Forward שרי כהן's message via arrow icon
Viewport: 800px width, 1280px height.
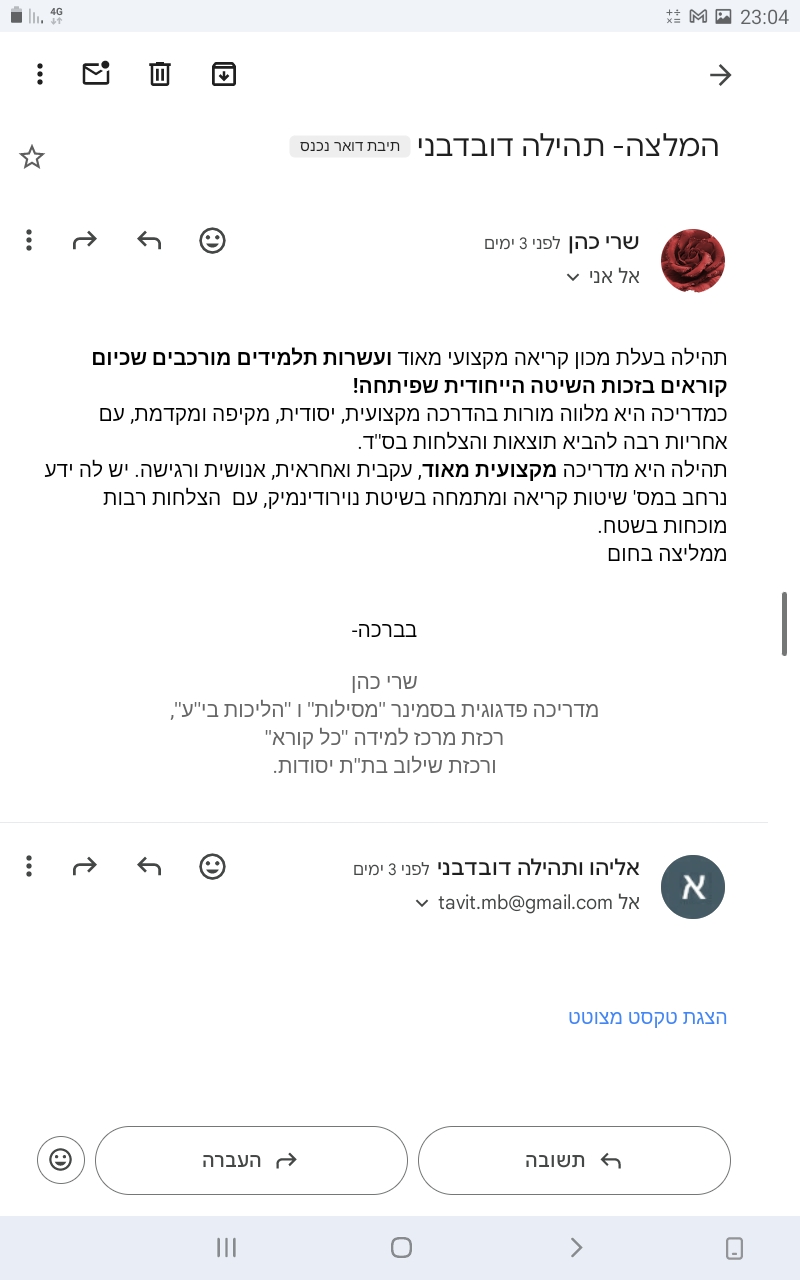coord(85,241)
